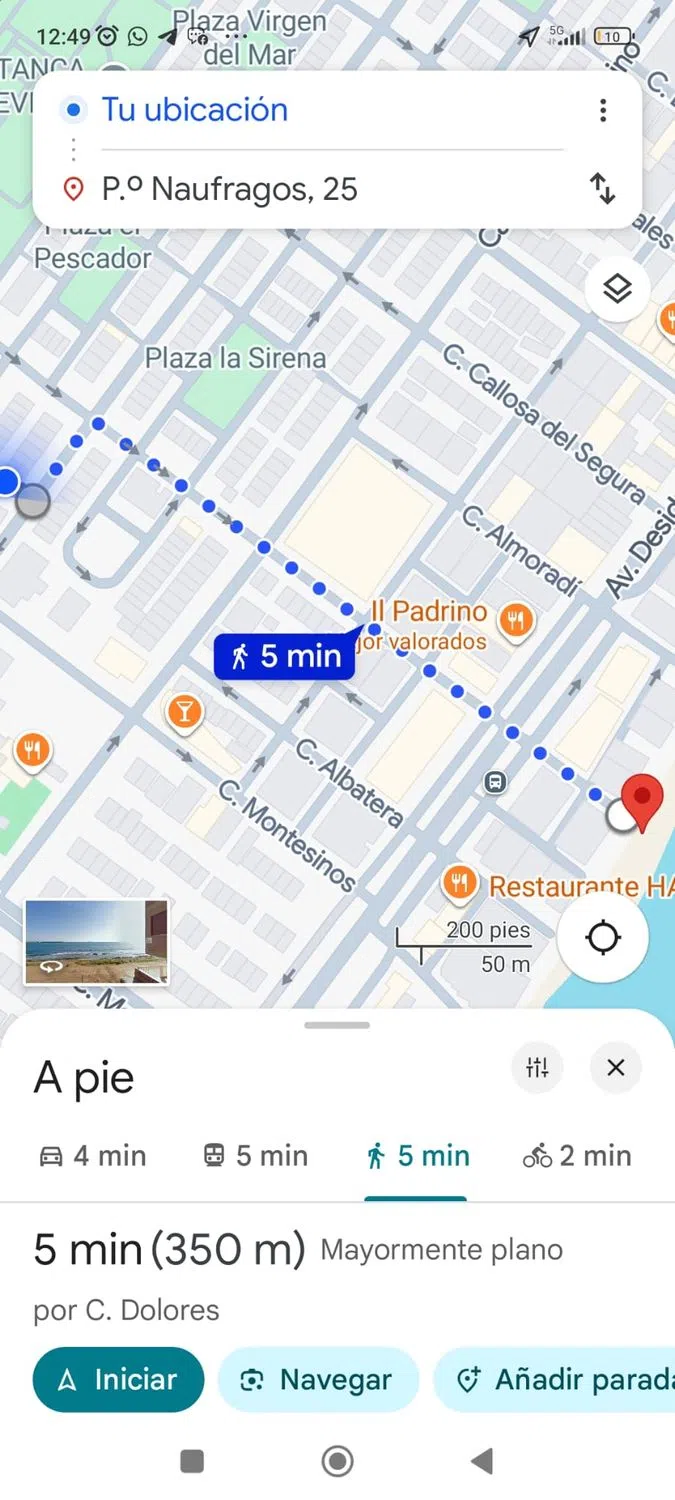
Task: Open the map layers selector
Action: click(617, 290)
